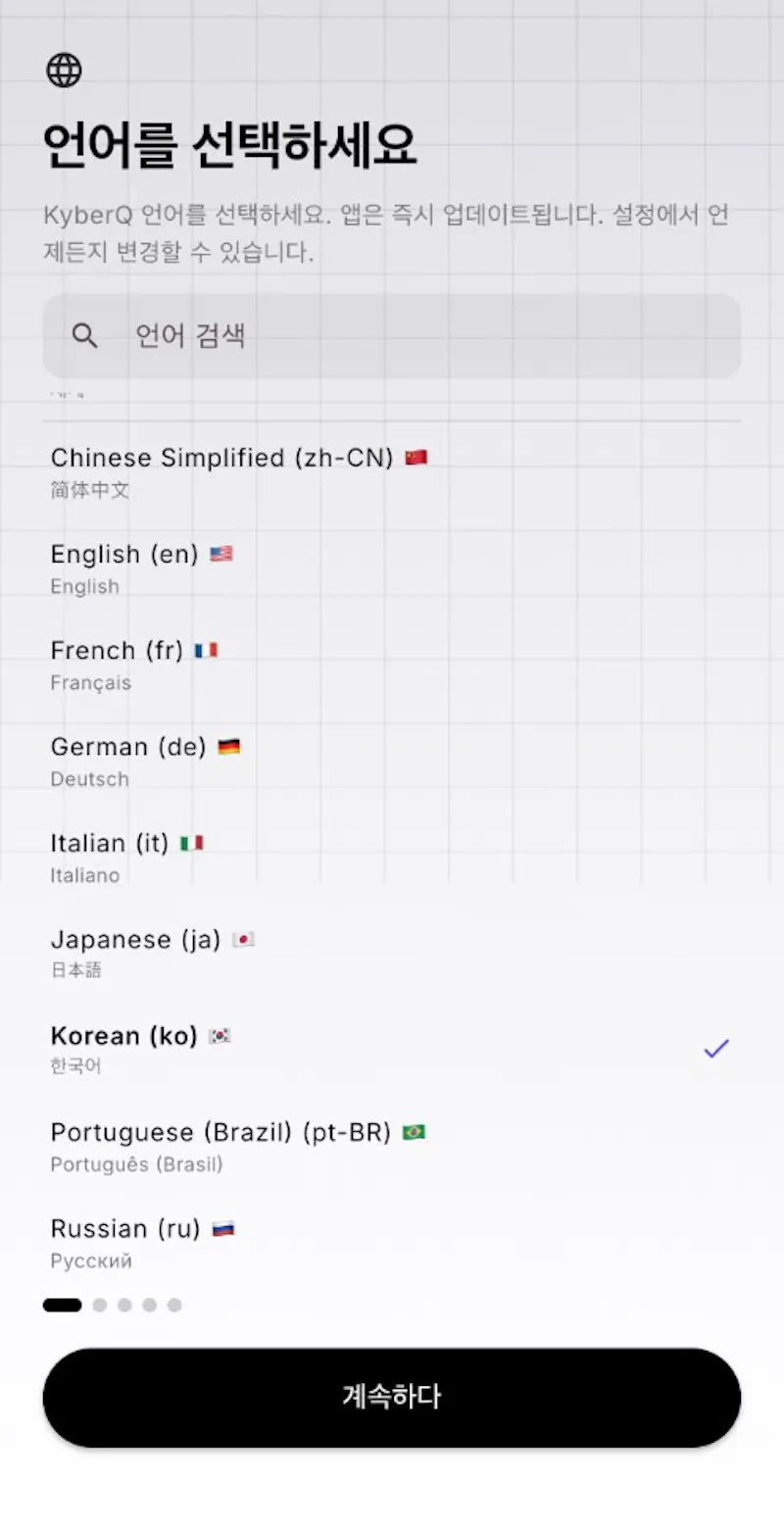This screenshot has width=784, height=1530.
Task: Select Russian (ru) language
Action: [x=392, y=1242]
